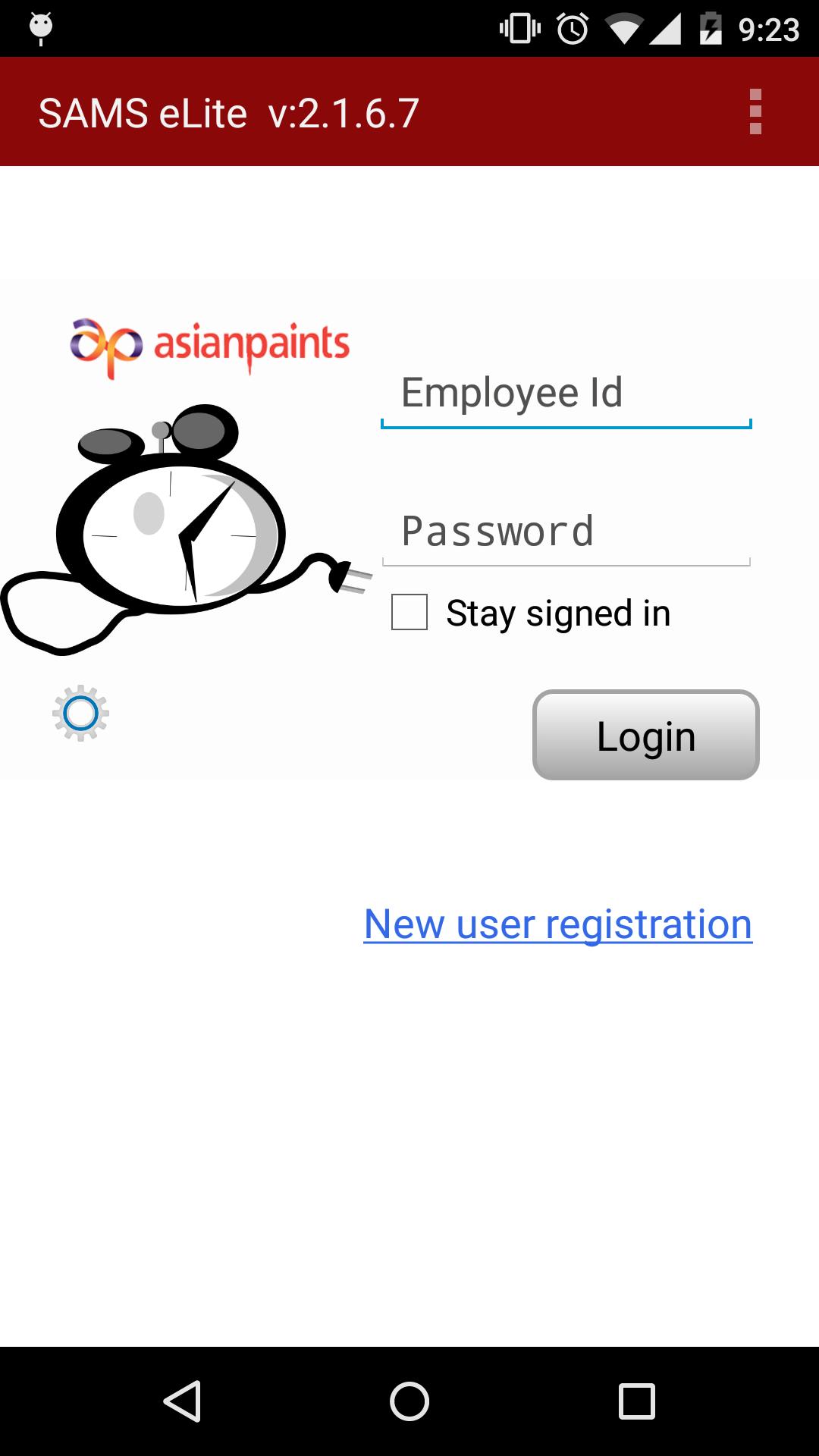
Task: Check the Stay signed in box
Action: (409, 612)
